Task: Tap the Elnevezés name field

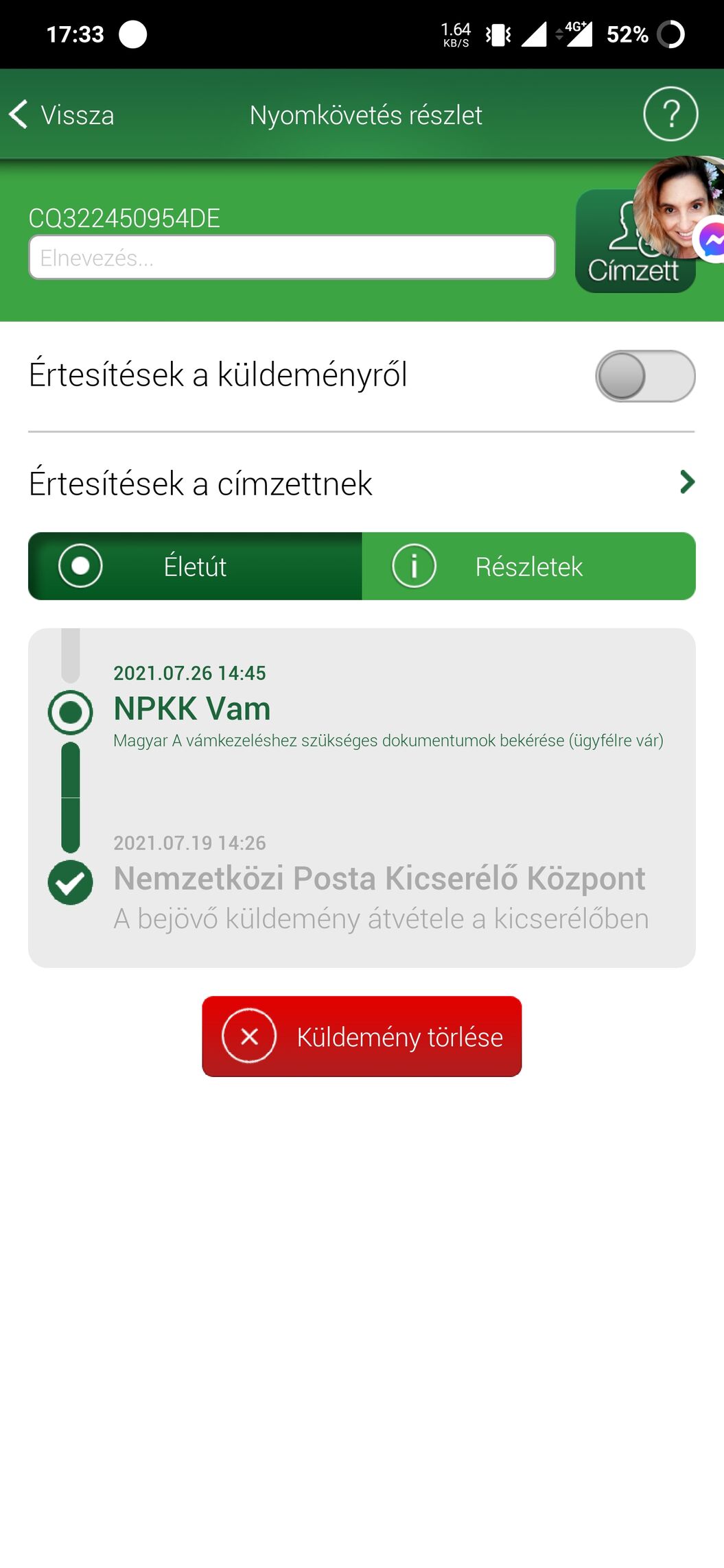Action: (292, 257)
